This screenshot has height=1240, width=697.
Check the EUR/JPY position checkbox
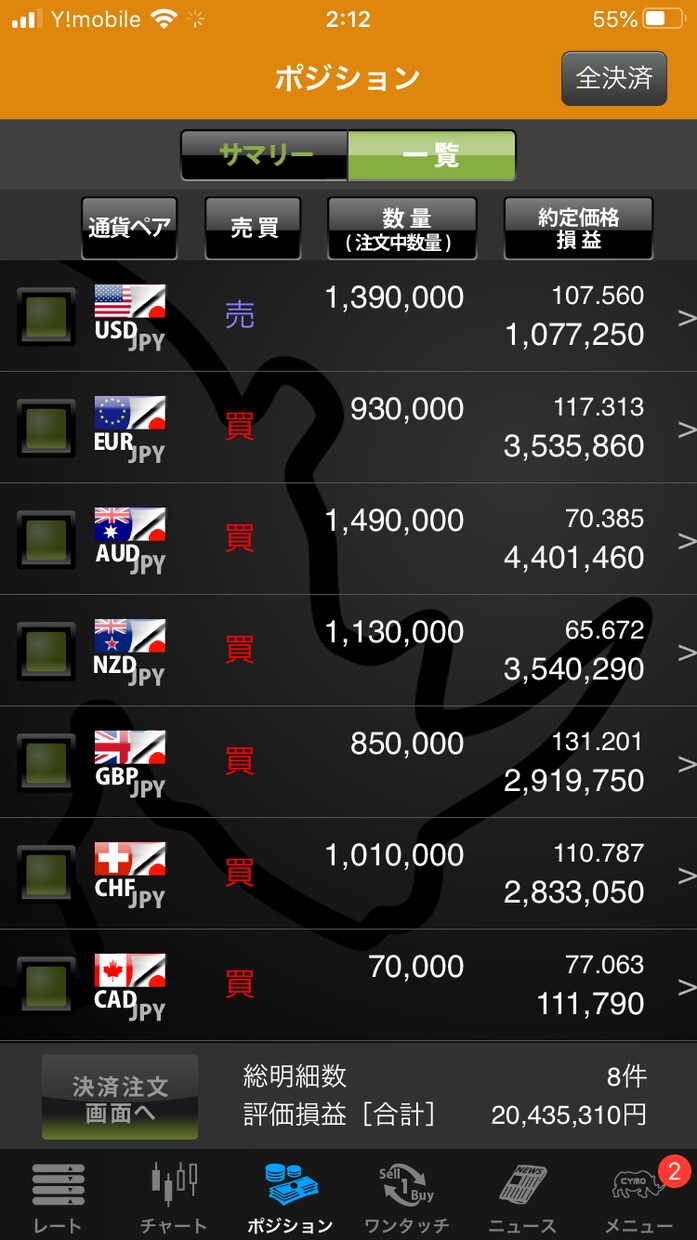(x=46, y=429)
